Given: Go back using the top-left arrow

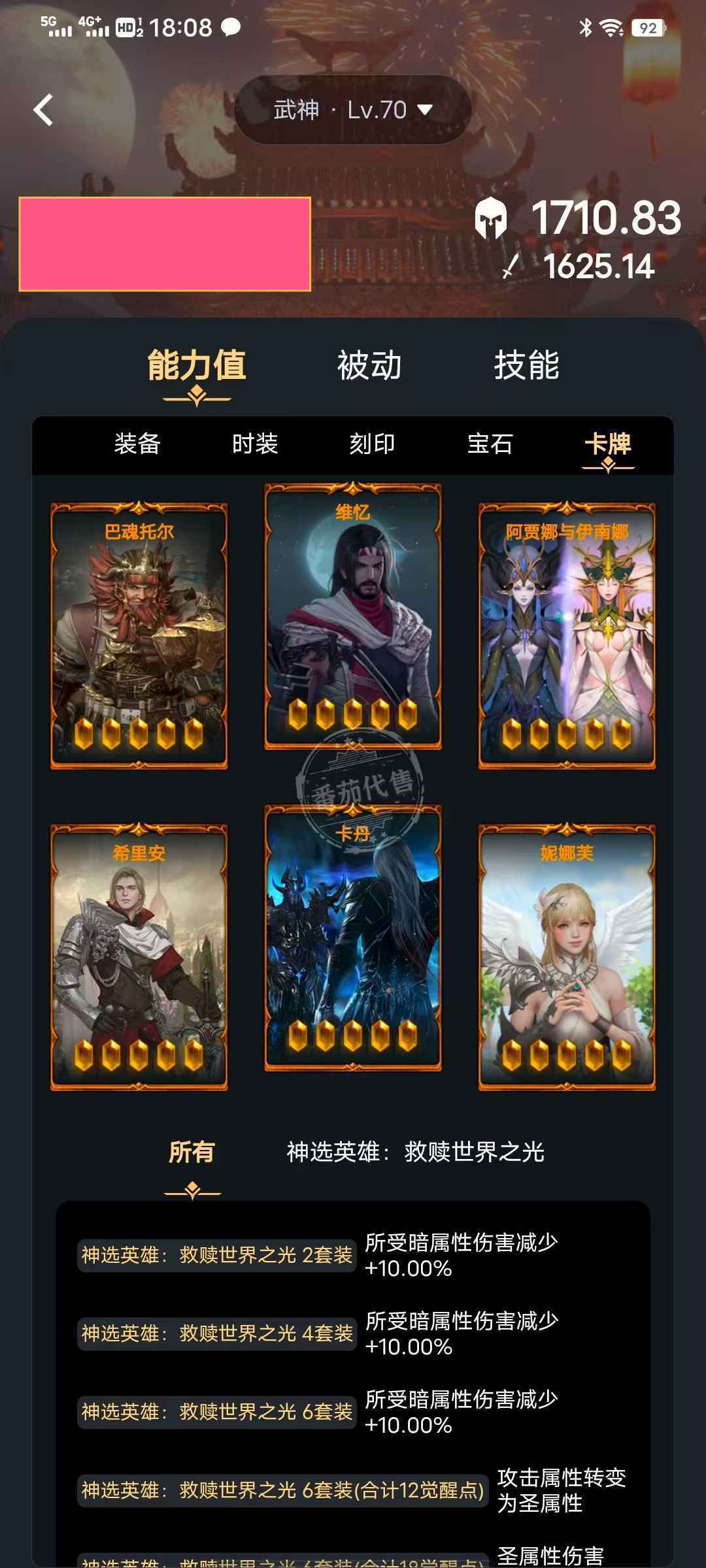Looking at the screenshot, I should [43, 110].
